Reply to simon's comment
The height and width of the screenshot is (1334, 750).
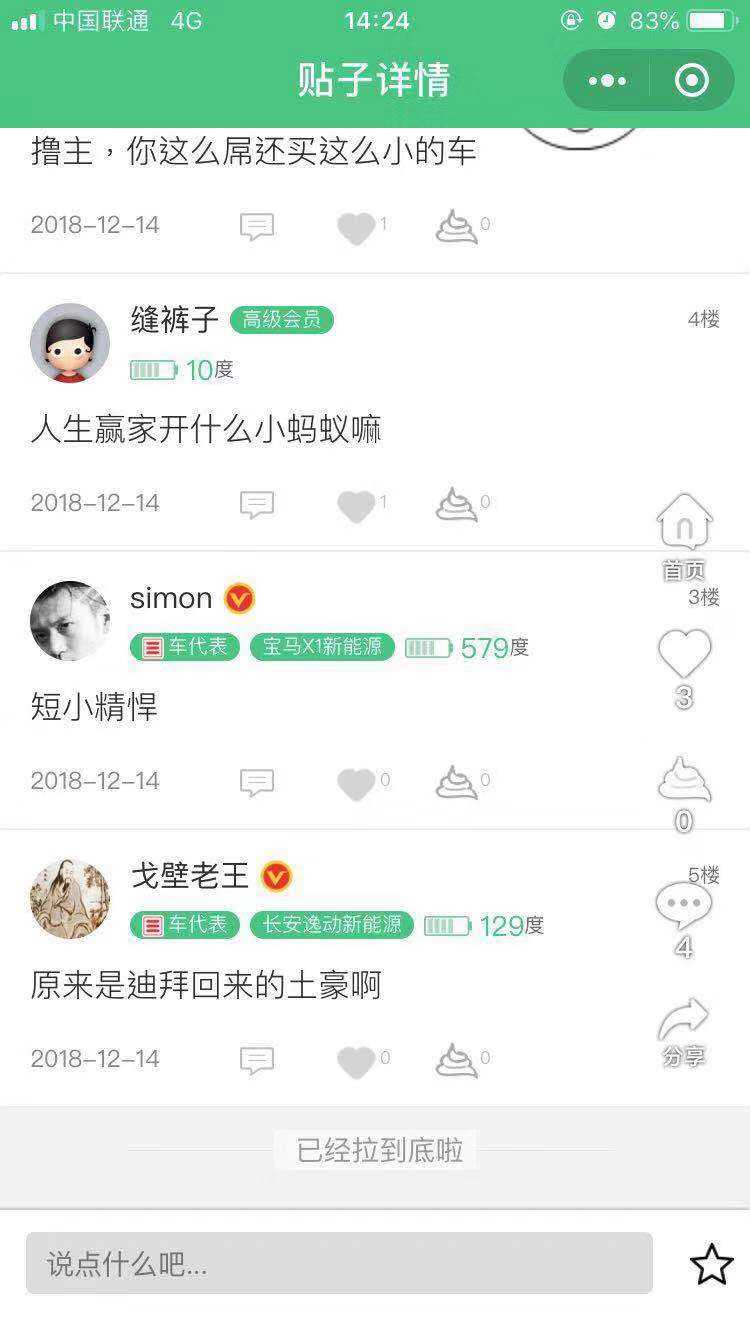tap(257, 783)
